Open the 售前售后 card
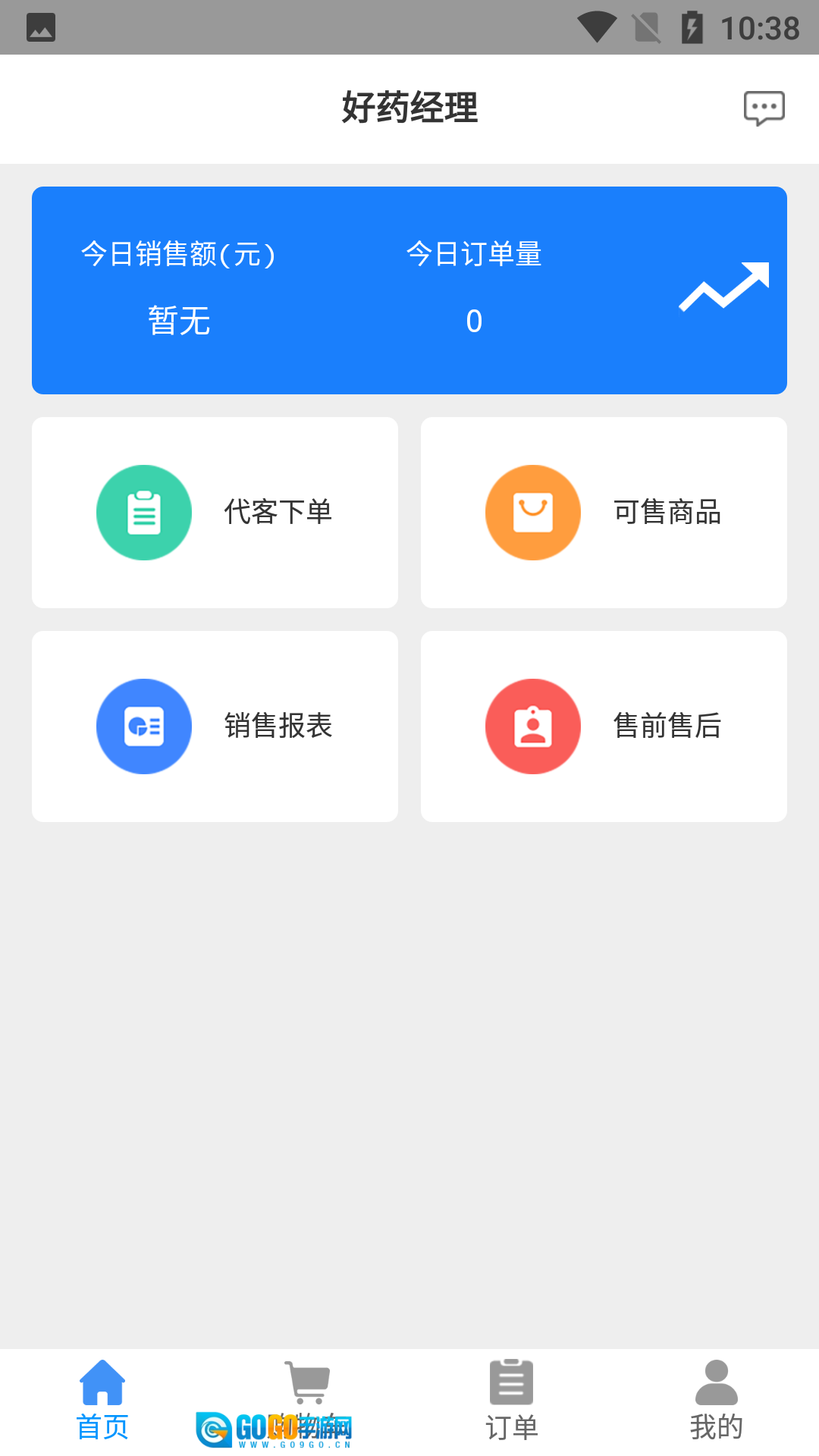This screenshot has width=819, height=1456. coord(604,726)
